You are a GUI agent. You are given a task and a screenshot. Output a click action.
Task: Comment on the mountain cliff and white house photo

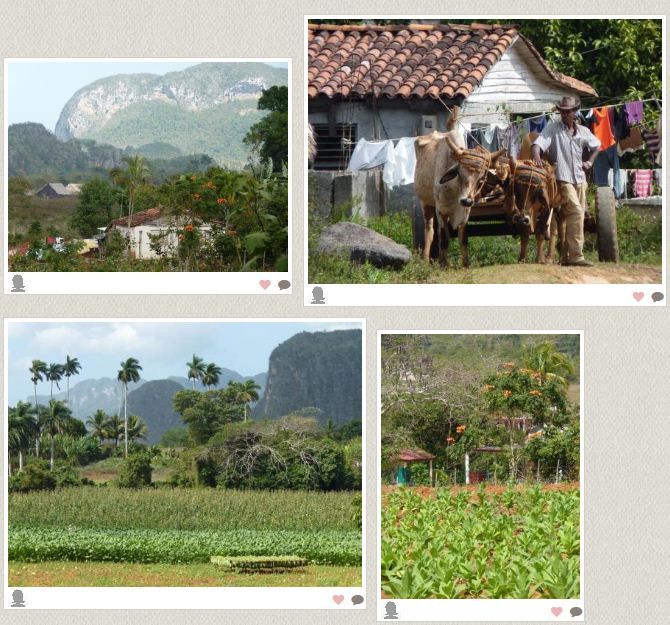click(x=284, y=285)
